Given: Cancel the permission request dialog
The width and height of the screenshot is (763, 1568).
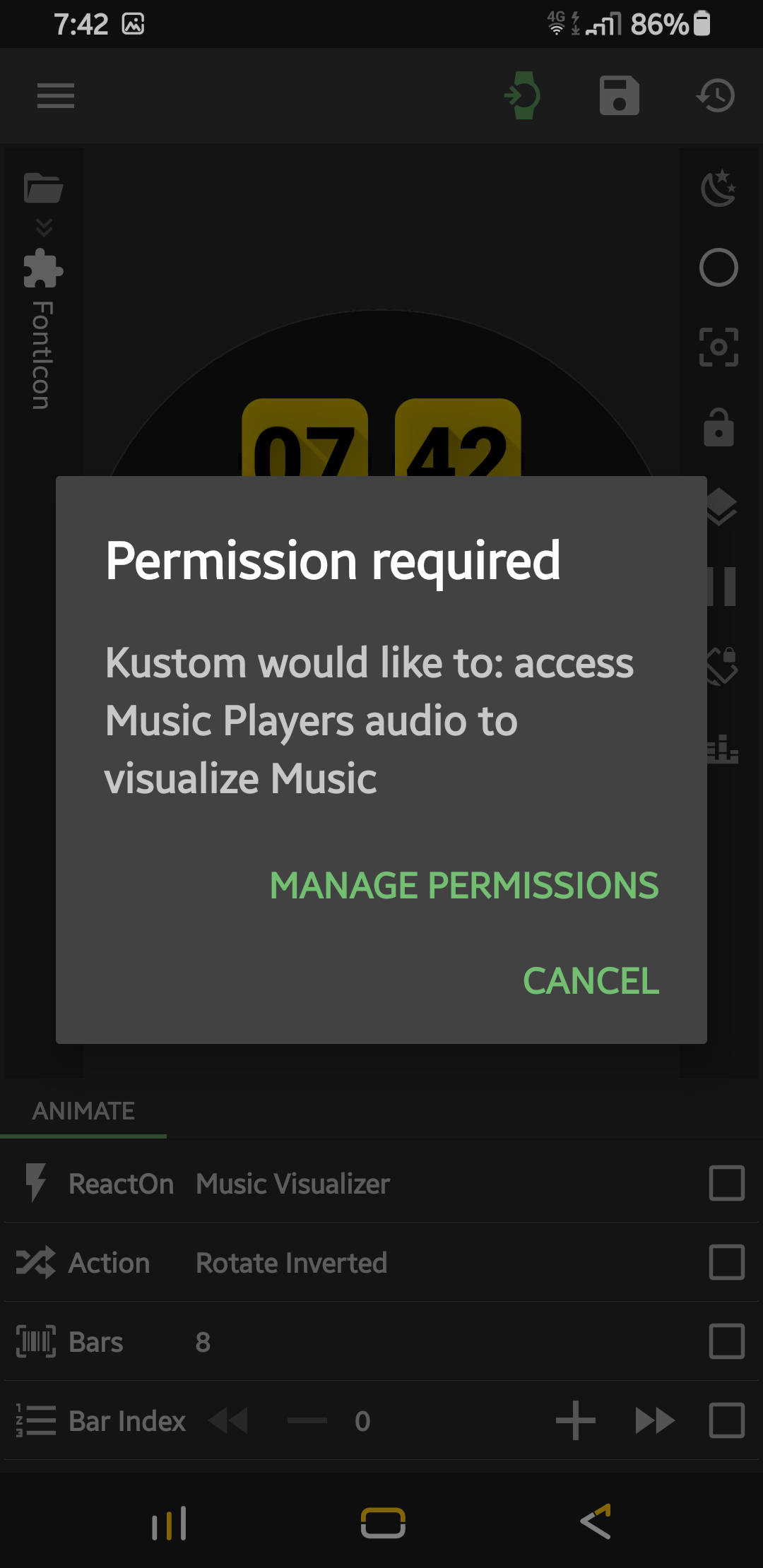Looking at the screenshot, I should pyautogui.click(x=591, y=981).
